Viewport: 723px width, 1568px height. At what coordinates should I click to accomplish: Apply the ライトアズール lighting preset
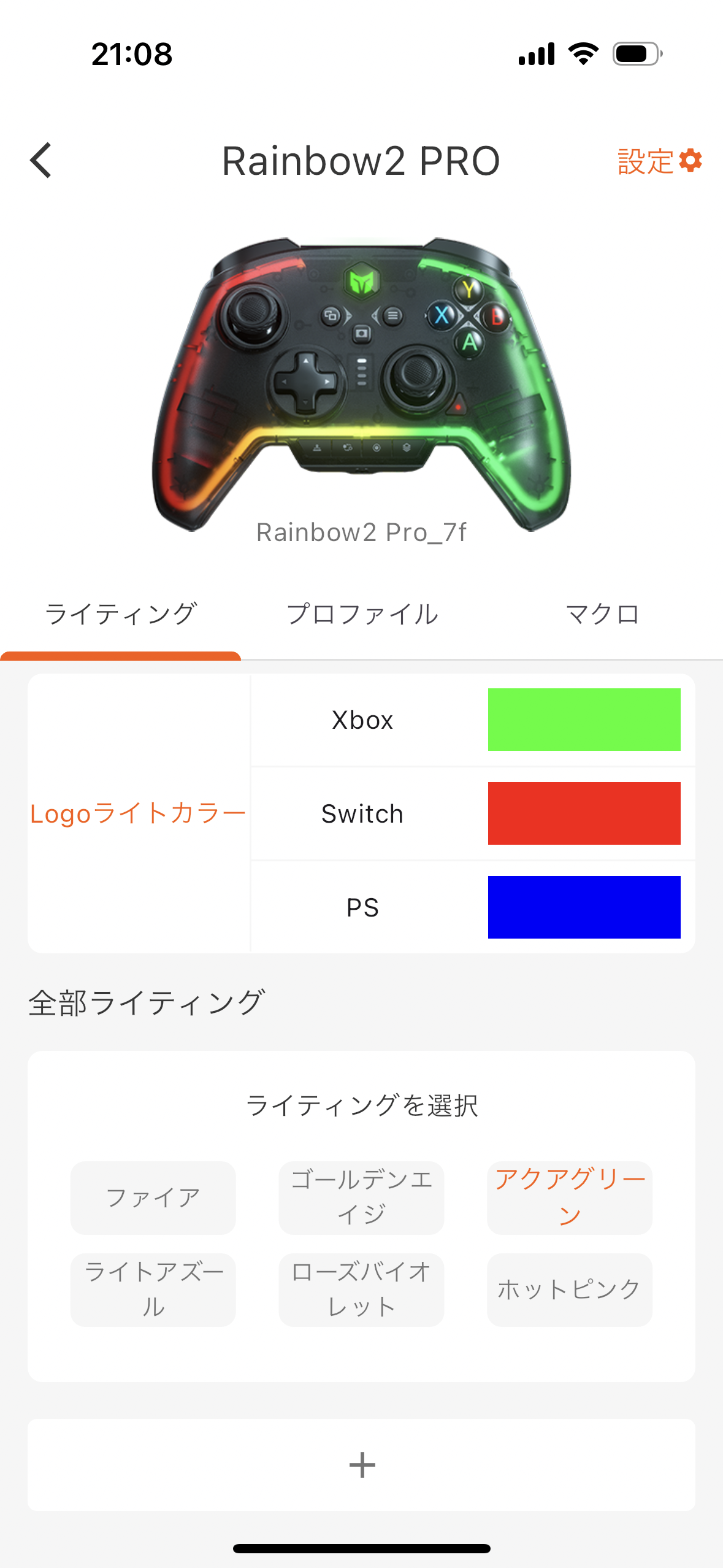[x=153, y=1289]
